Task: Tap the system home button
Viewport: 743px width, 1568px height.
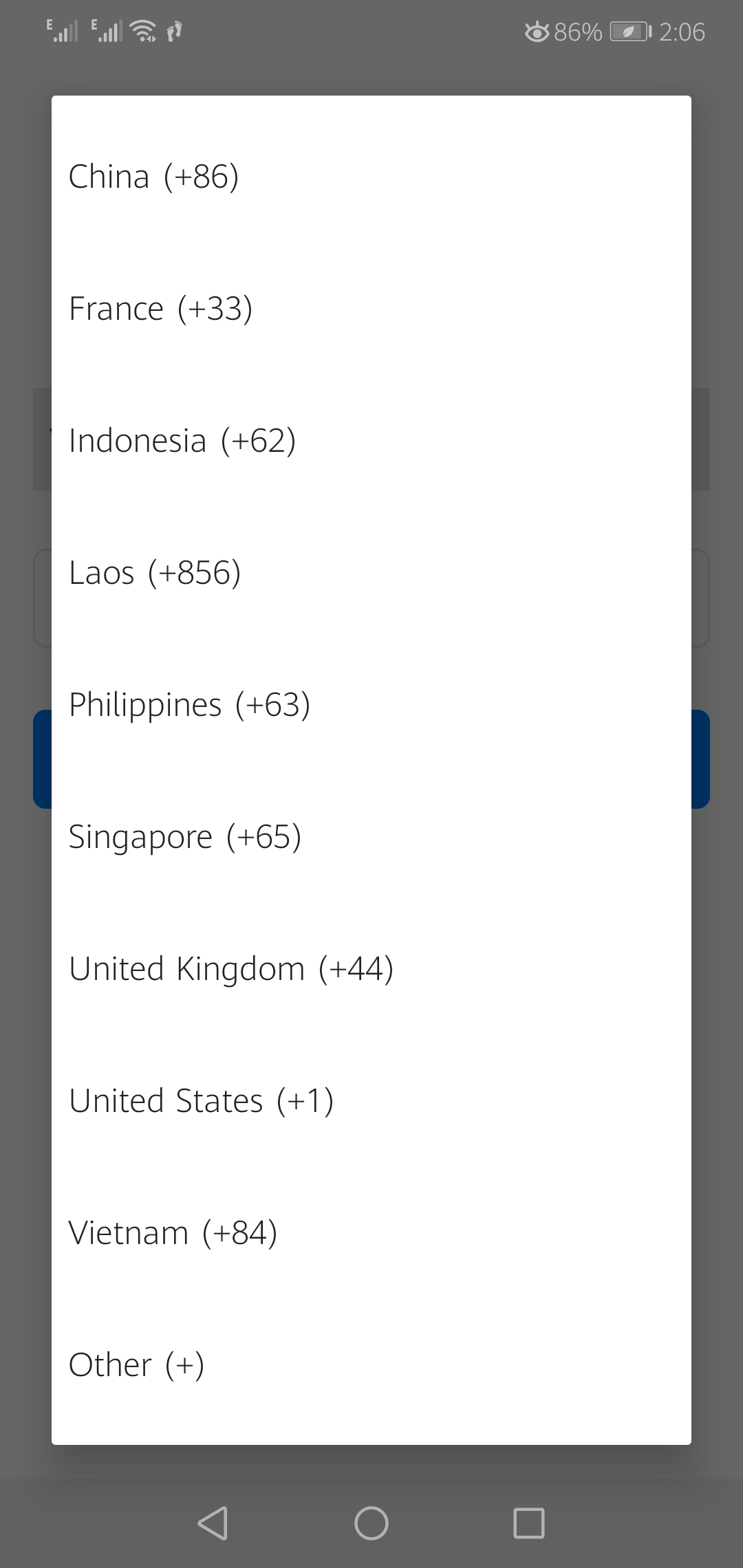Action: 371,1523
